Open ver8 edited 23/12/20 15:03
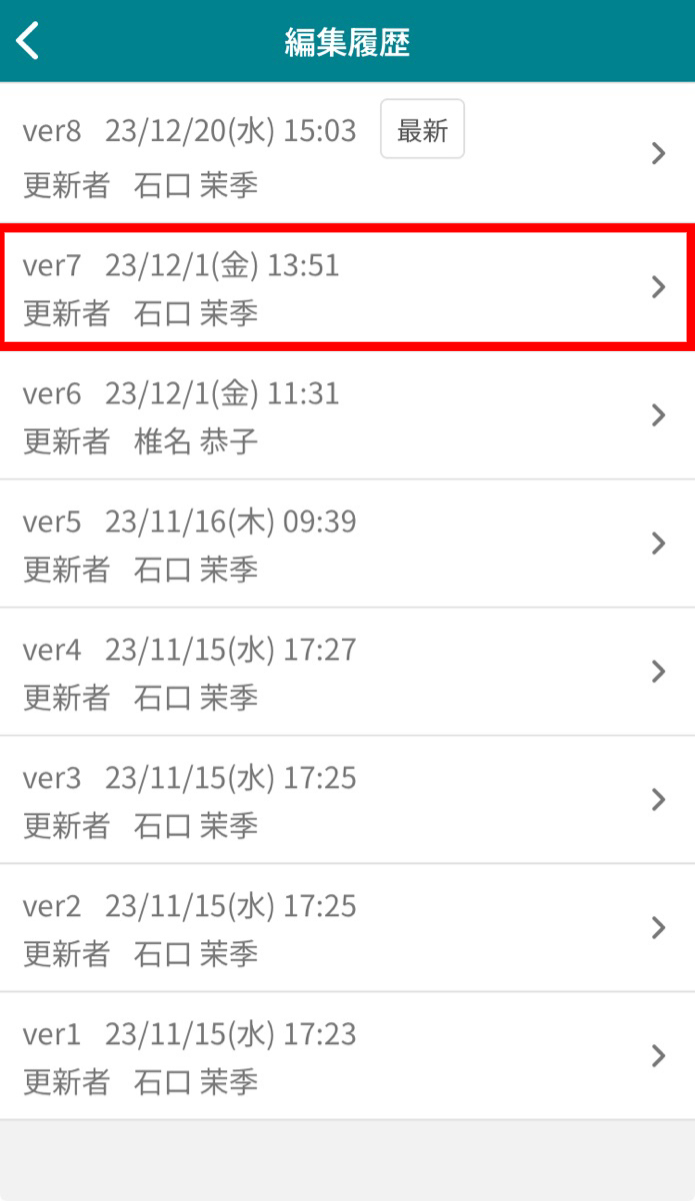This screenshot has height=1201, width=695. pyautogui.click(x=347, y=155)
